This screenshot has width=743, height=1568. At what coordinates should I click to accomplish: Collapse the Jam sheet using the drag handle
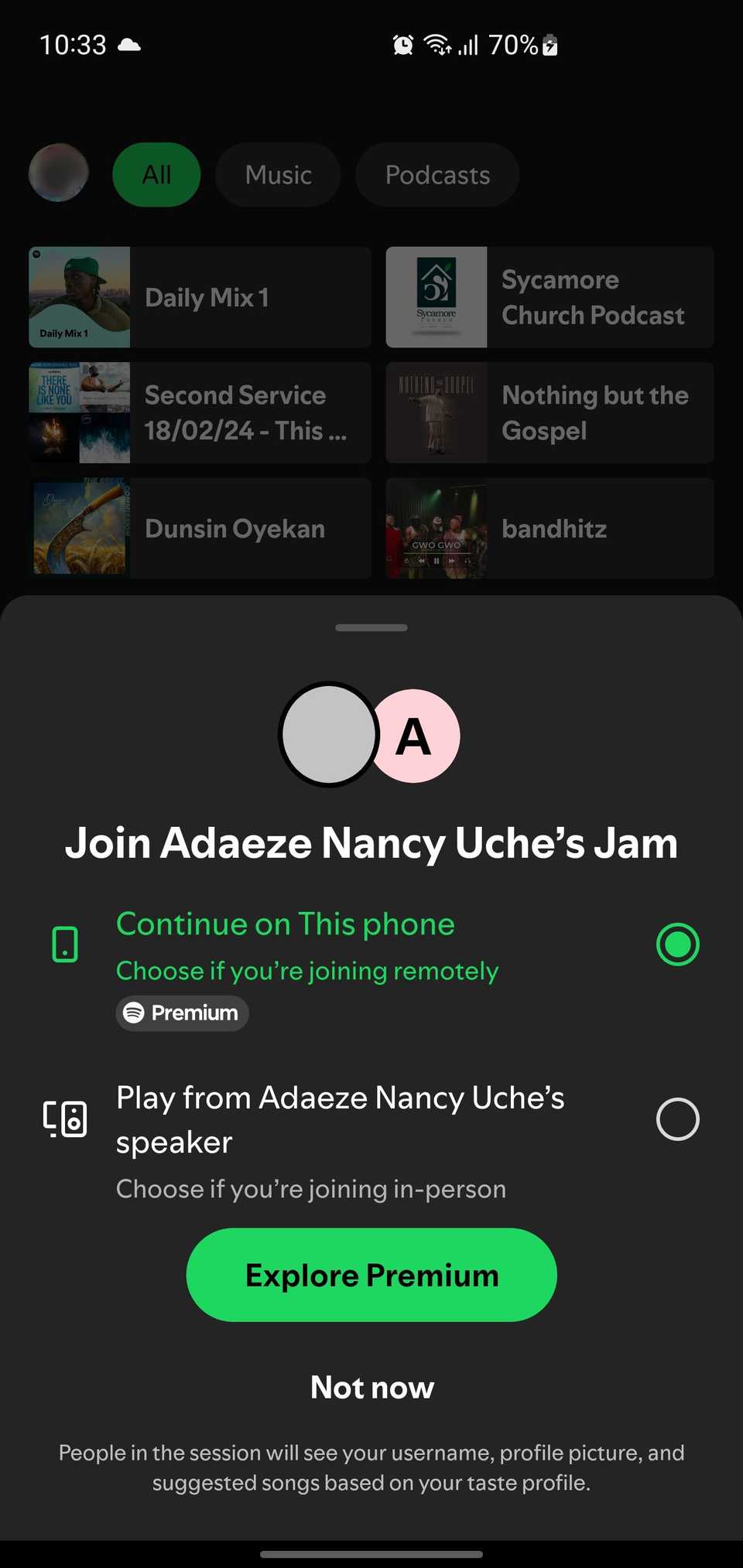point(371,627)
